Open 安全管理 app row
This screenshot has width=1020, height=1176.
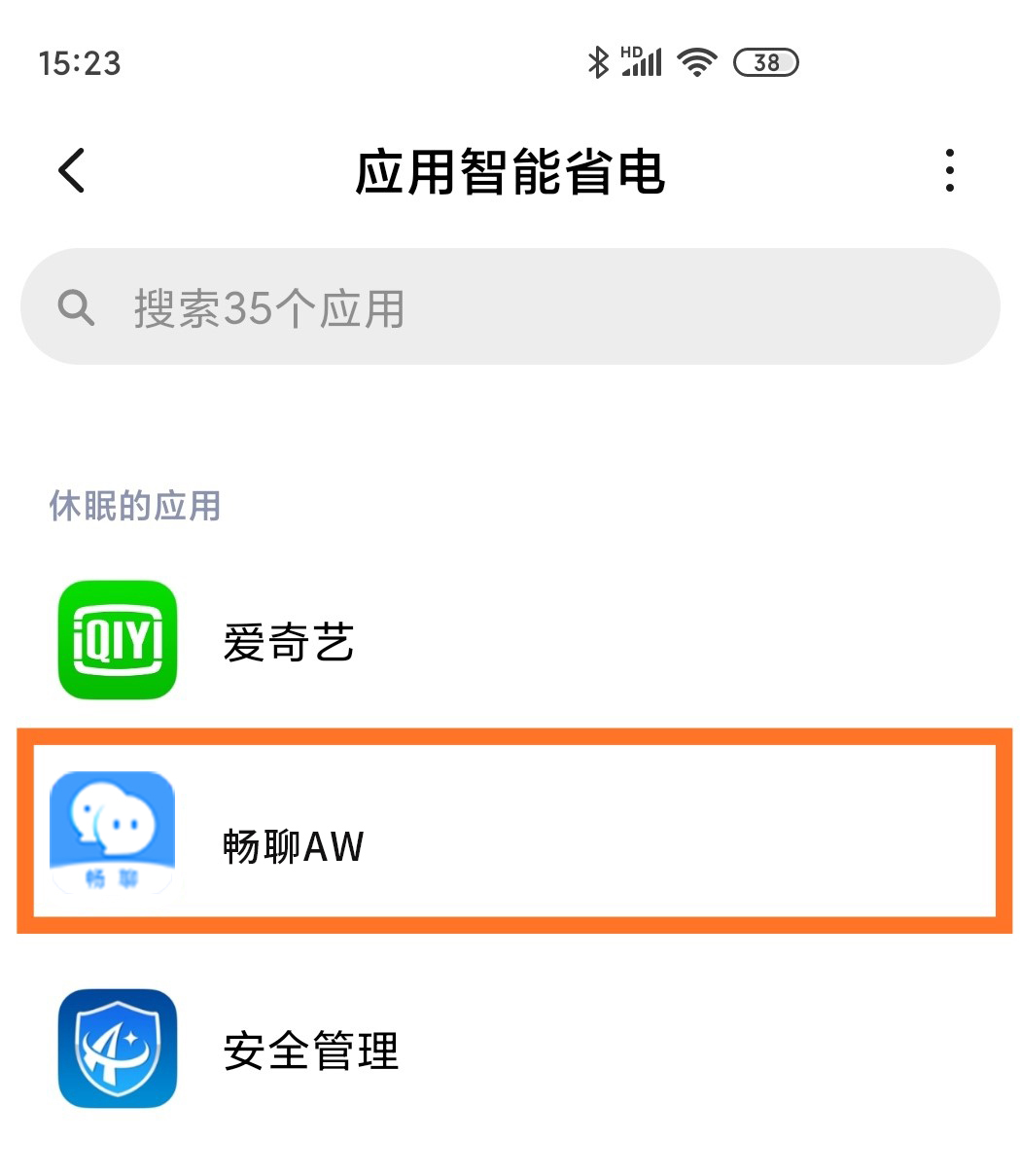510,1051
